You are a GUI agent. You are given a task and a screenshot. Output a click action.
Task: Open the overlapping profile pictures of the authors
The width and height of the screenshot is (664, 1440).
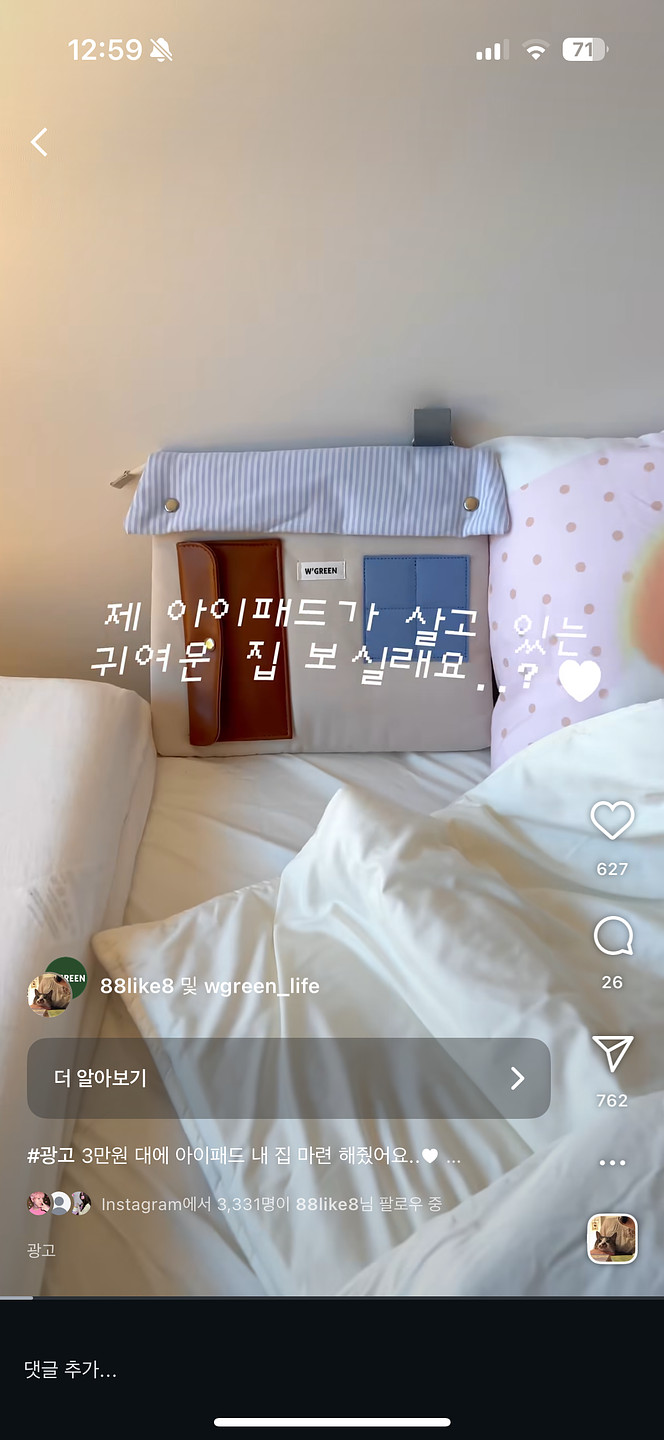pyautogui.click(x=56, y=986)
